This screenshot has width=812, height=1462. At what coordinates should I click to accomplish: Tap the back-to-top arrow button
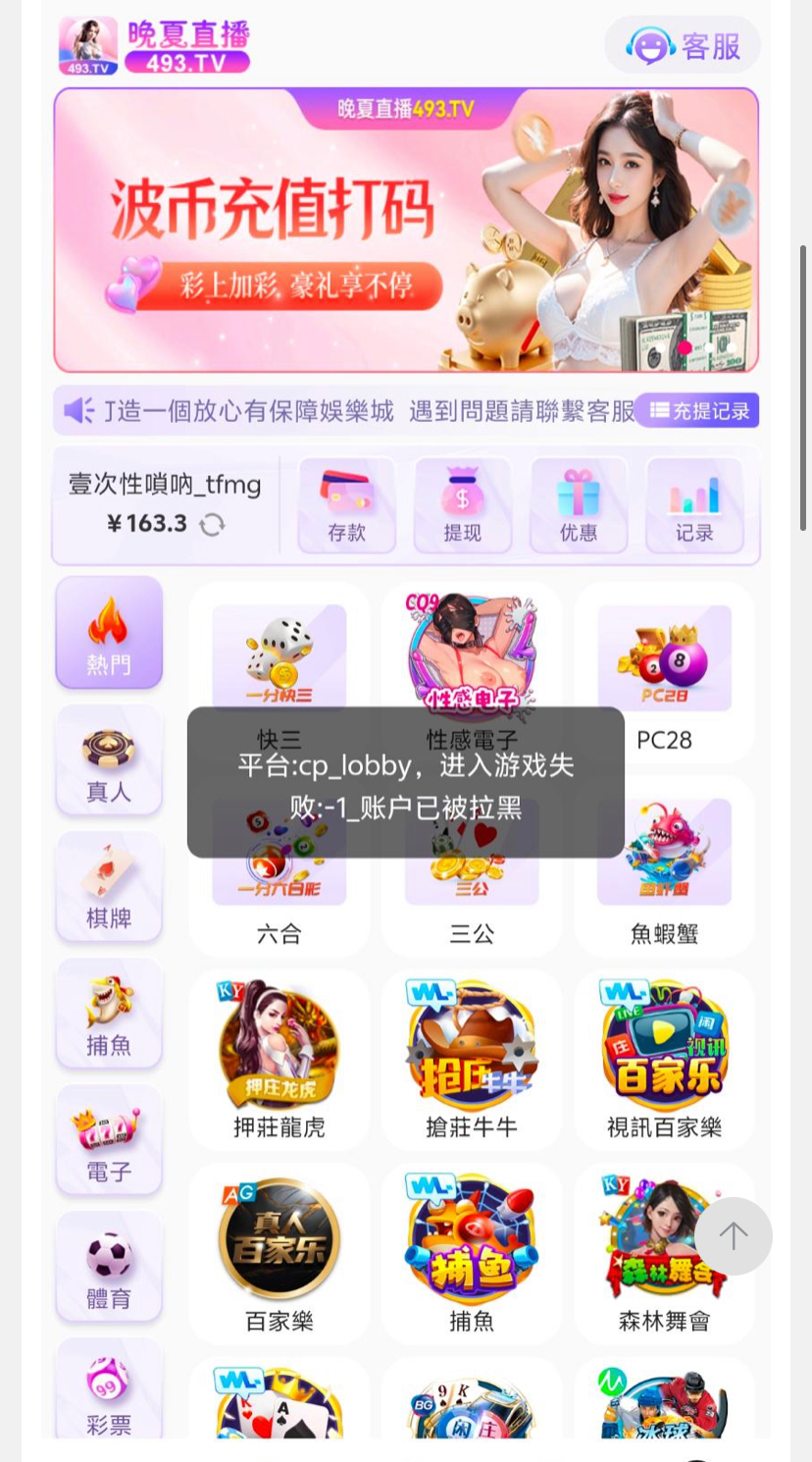pyautogui.click(x=734, y=1236)
